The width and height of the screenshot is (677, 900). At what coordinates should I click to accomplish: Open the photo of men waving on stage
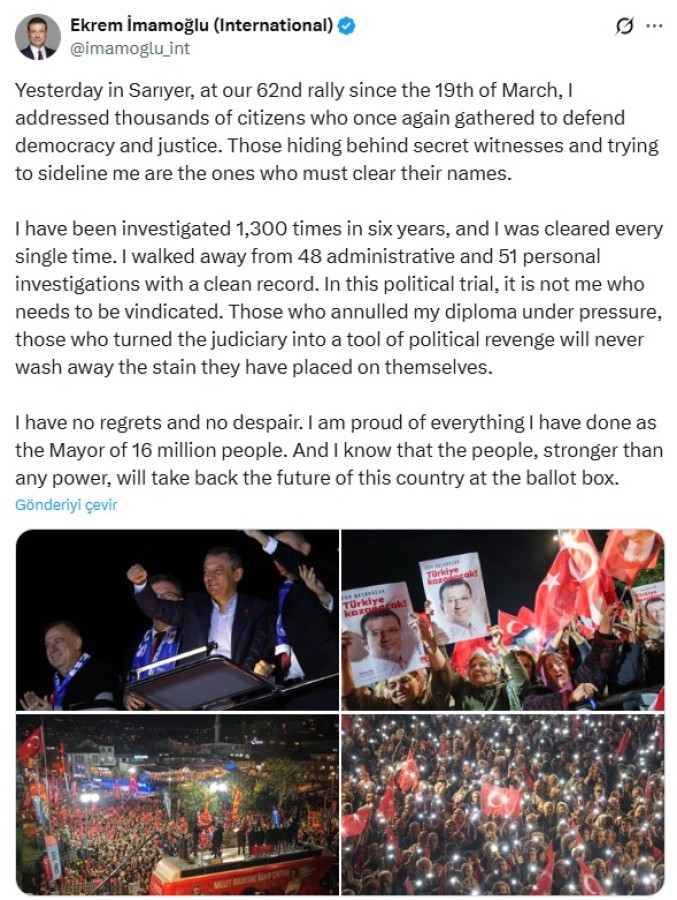(177, 619)
